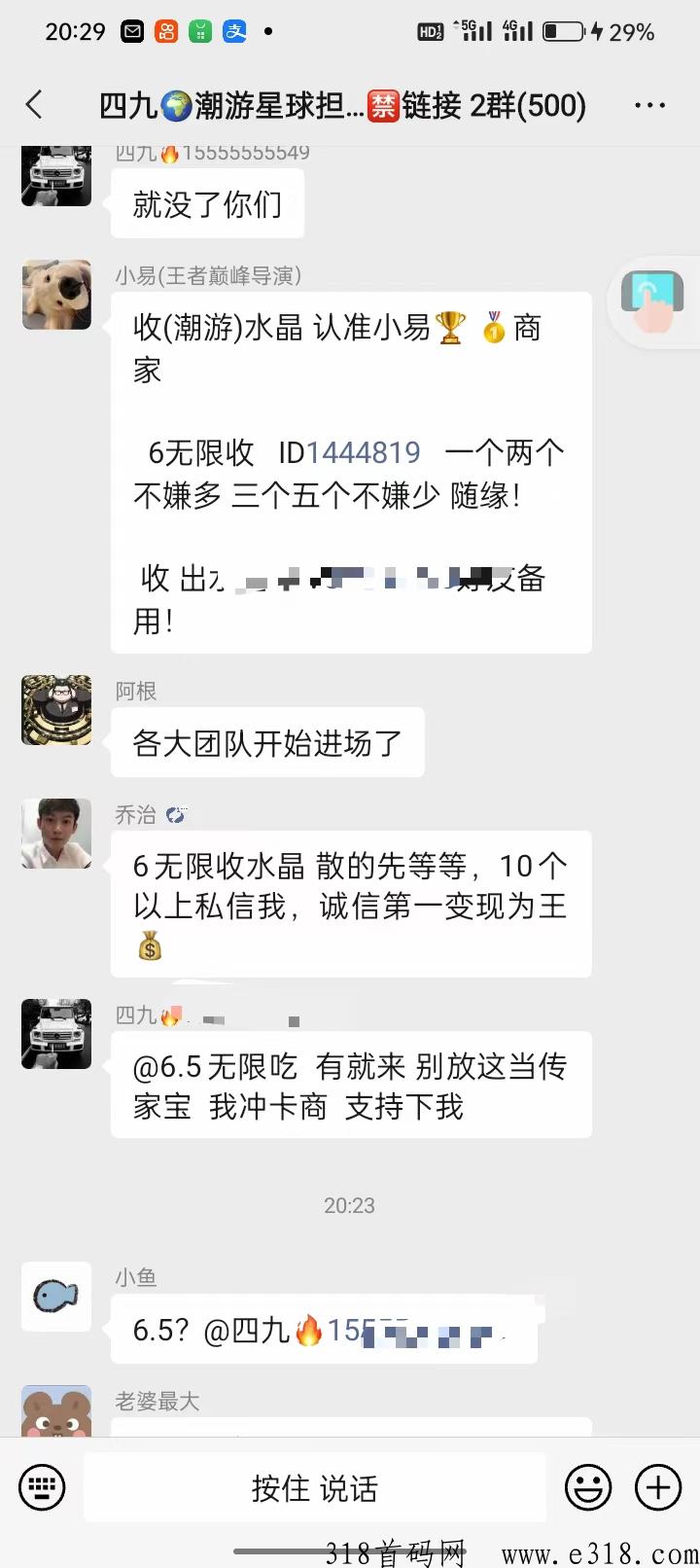Screen dimensions: 700x1568
Task: Open 阿根's profile avatar
Action: pos(56,710)
